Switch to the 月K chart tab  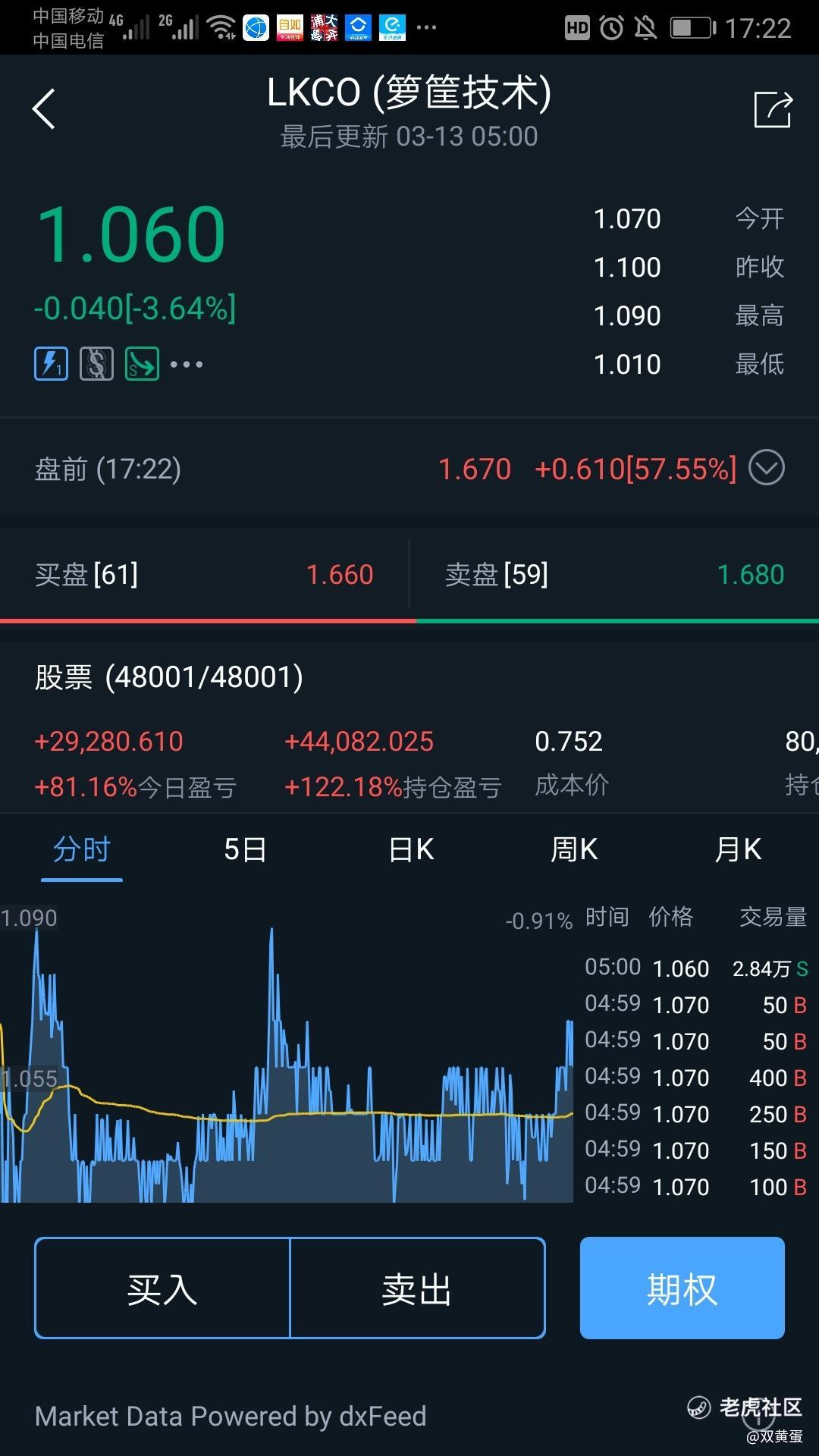tap(737, 849)
